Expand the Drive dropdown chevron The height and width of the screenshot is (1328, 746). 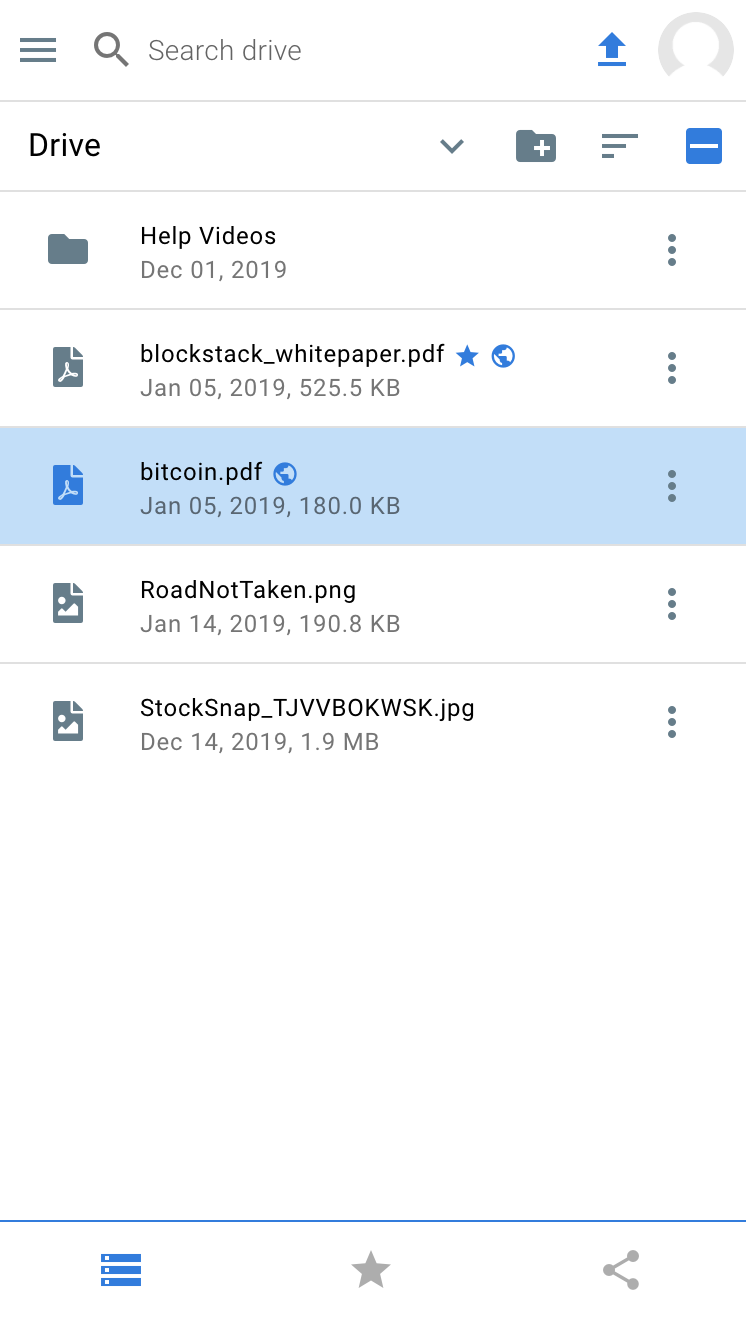click(x=452, y=146)
